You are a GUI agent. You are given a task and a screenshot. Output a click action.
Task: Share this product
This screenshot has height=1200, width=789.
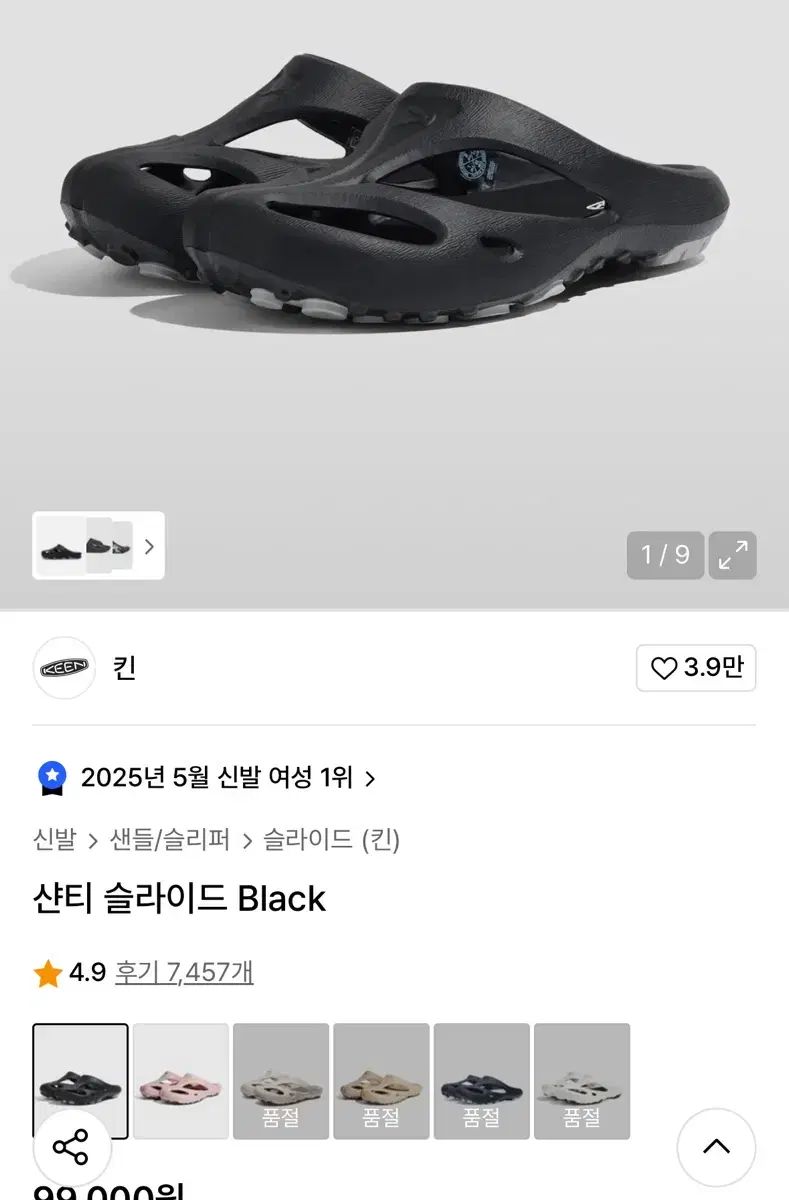(x=70, y=1148)
